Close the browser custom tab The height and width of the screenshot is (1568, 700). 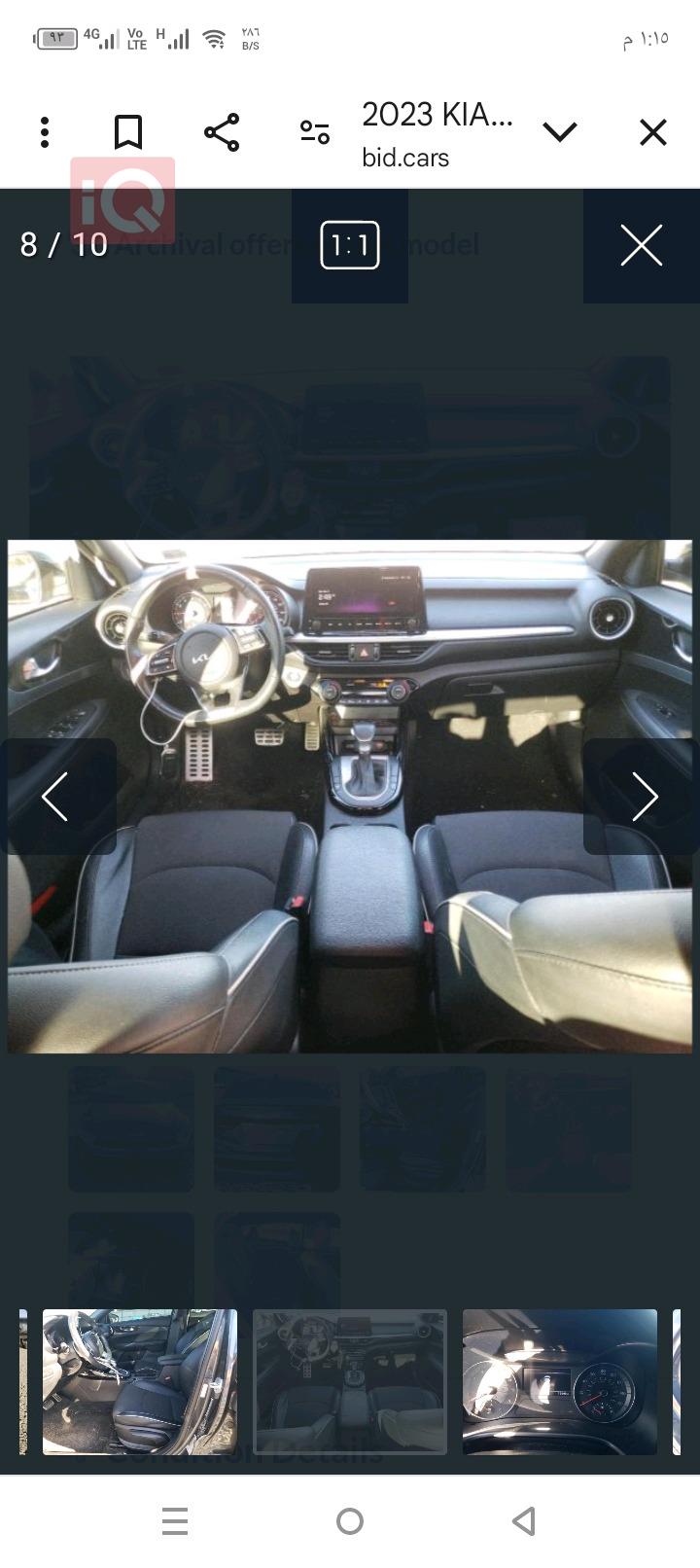point(653,132)
